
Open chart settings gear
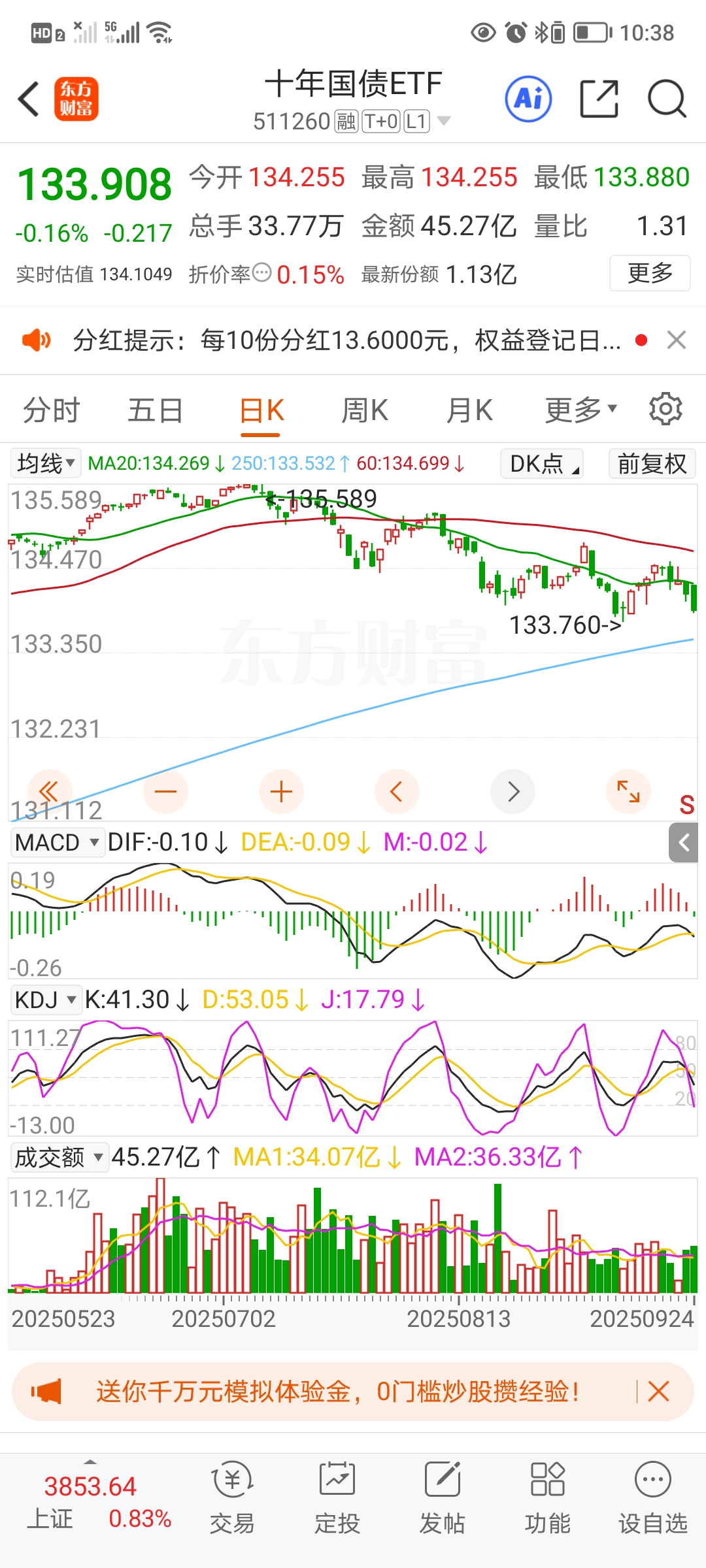tap(665, 410)
